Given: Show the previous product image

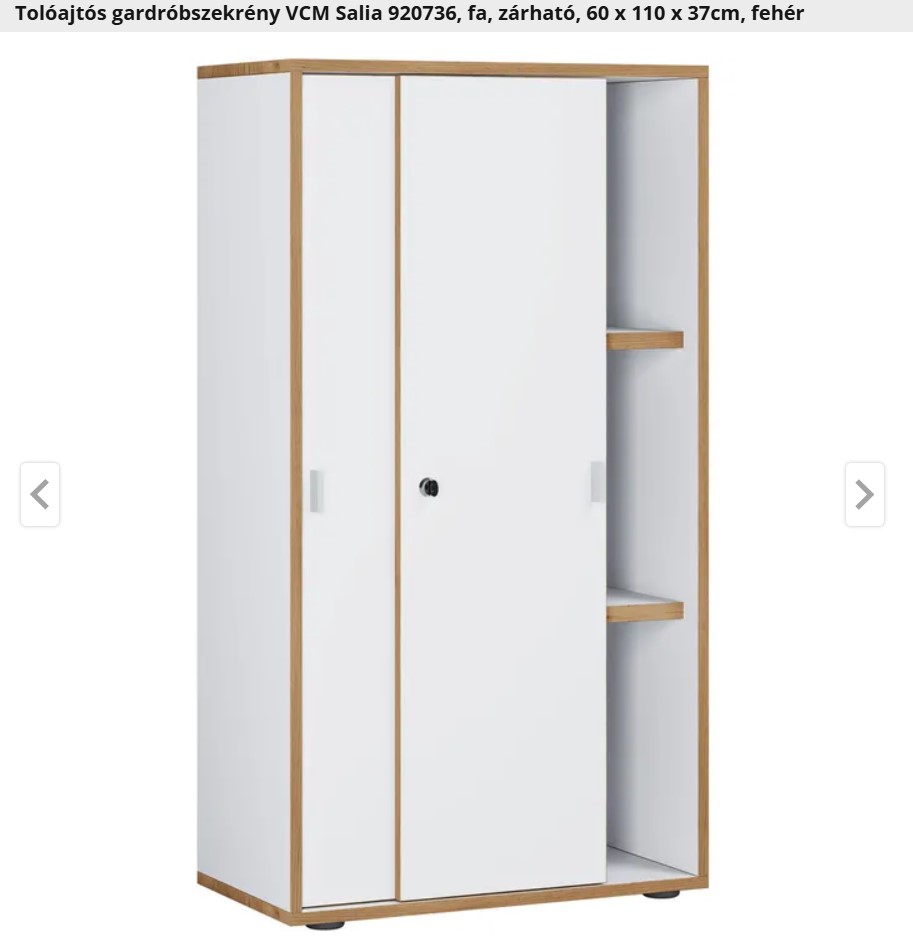Looking at the screenshot, I should [x=40, y=494].
